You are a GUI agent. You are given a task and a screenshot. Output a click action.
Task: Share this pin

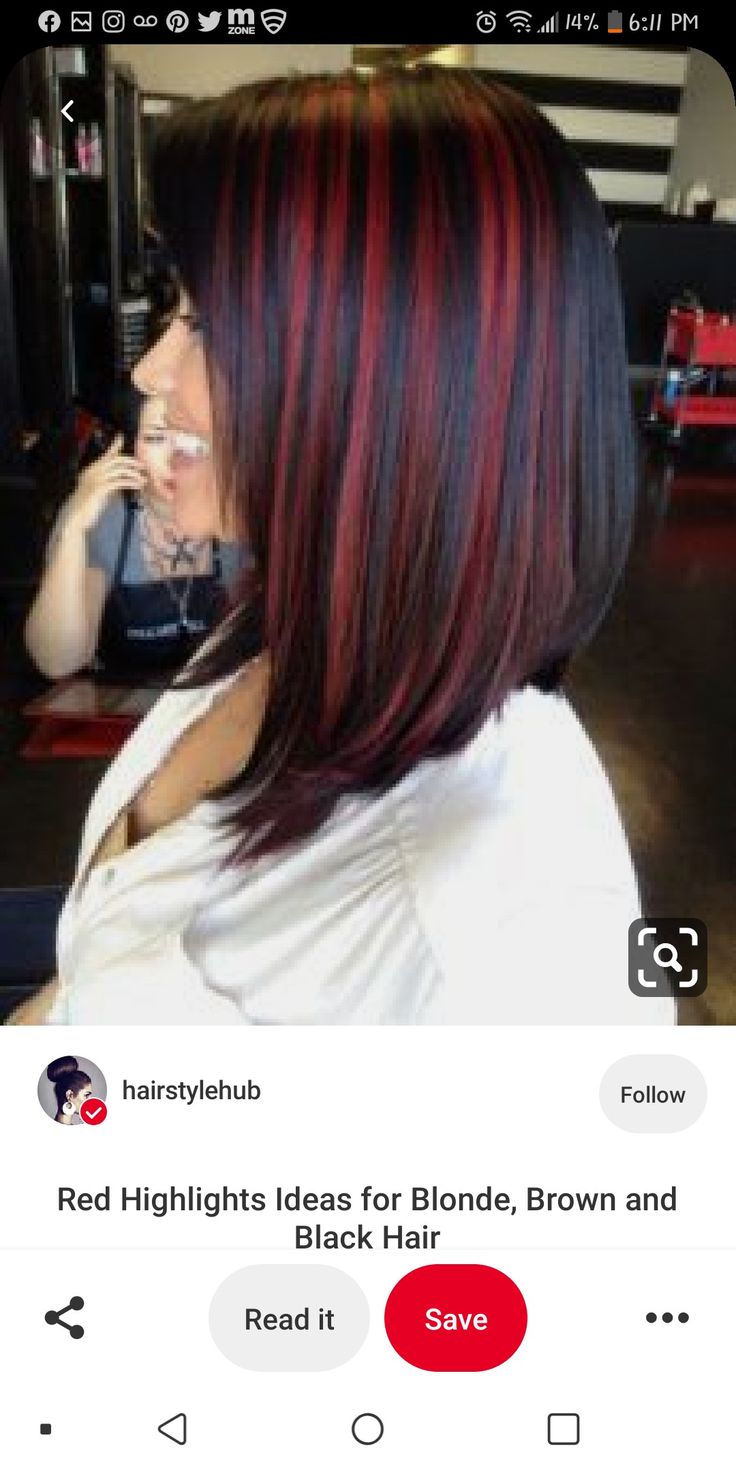(x=65, y=1318)
